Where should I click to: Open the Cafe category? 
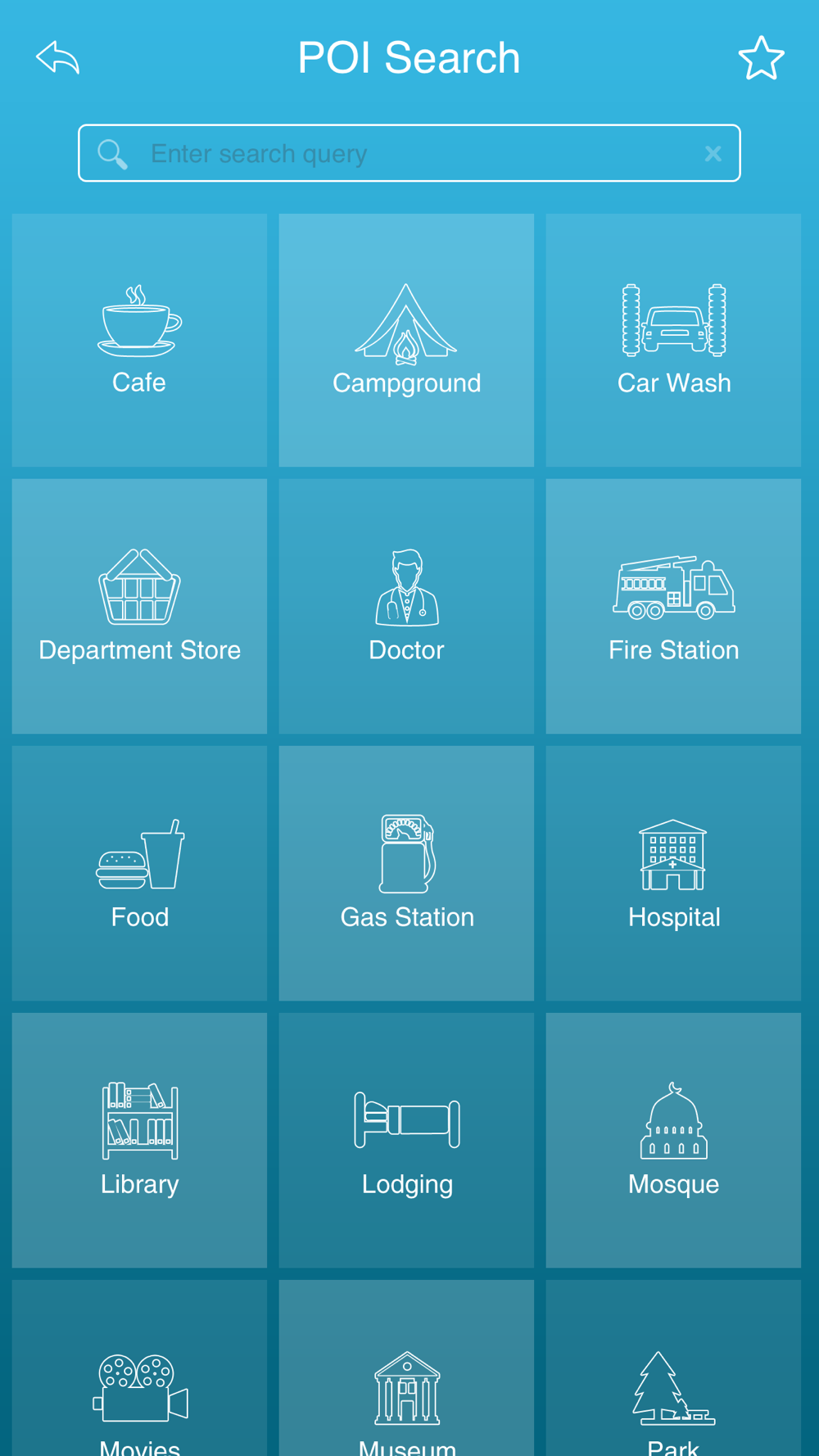[x=139, y=340]
